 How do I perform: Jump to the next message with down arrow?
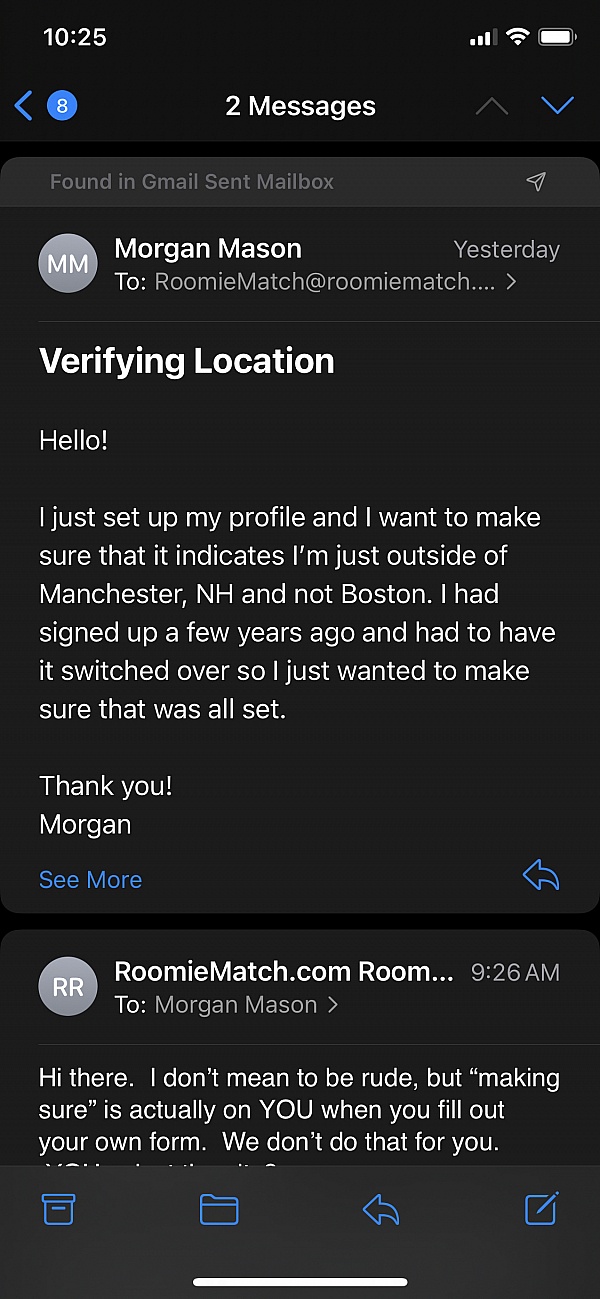pos(556,105)
